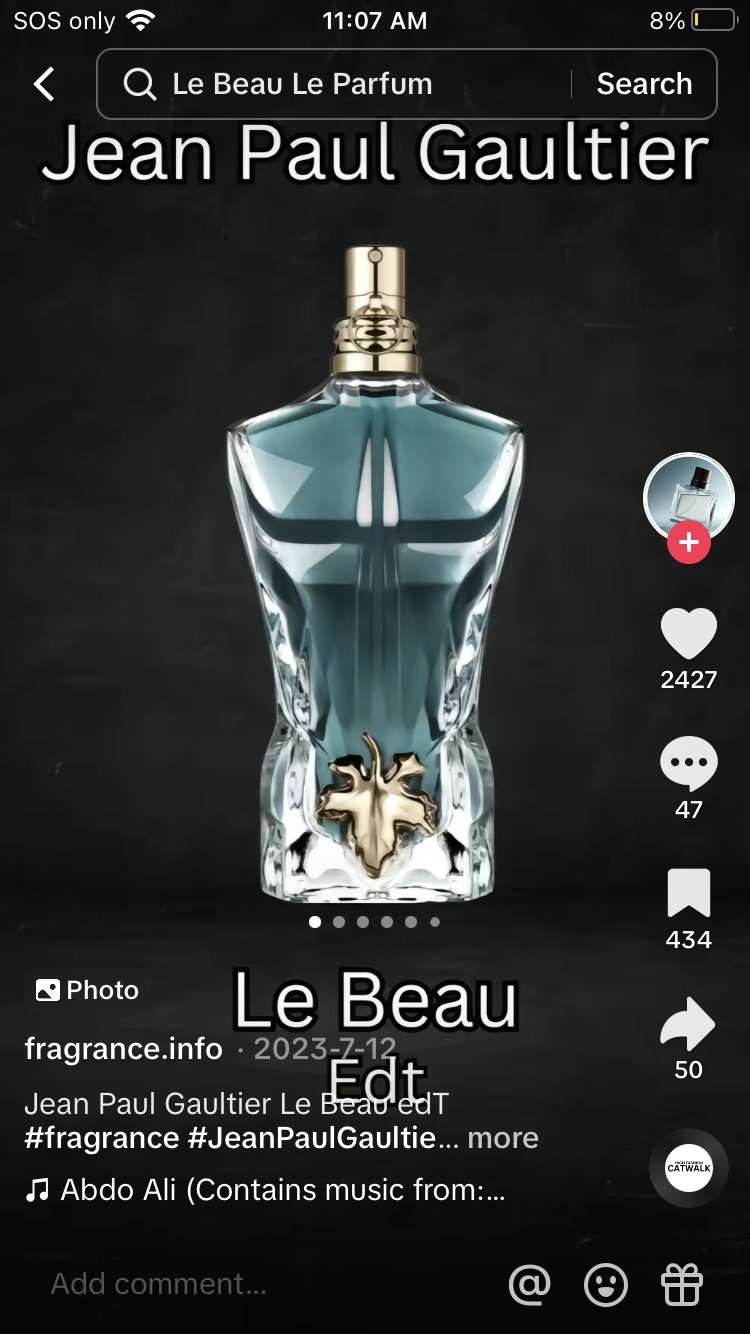Tap the Search button
This screenshot has width=750, height=1334.
(x=644, y=85)
